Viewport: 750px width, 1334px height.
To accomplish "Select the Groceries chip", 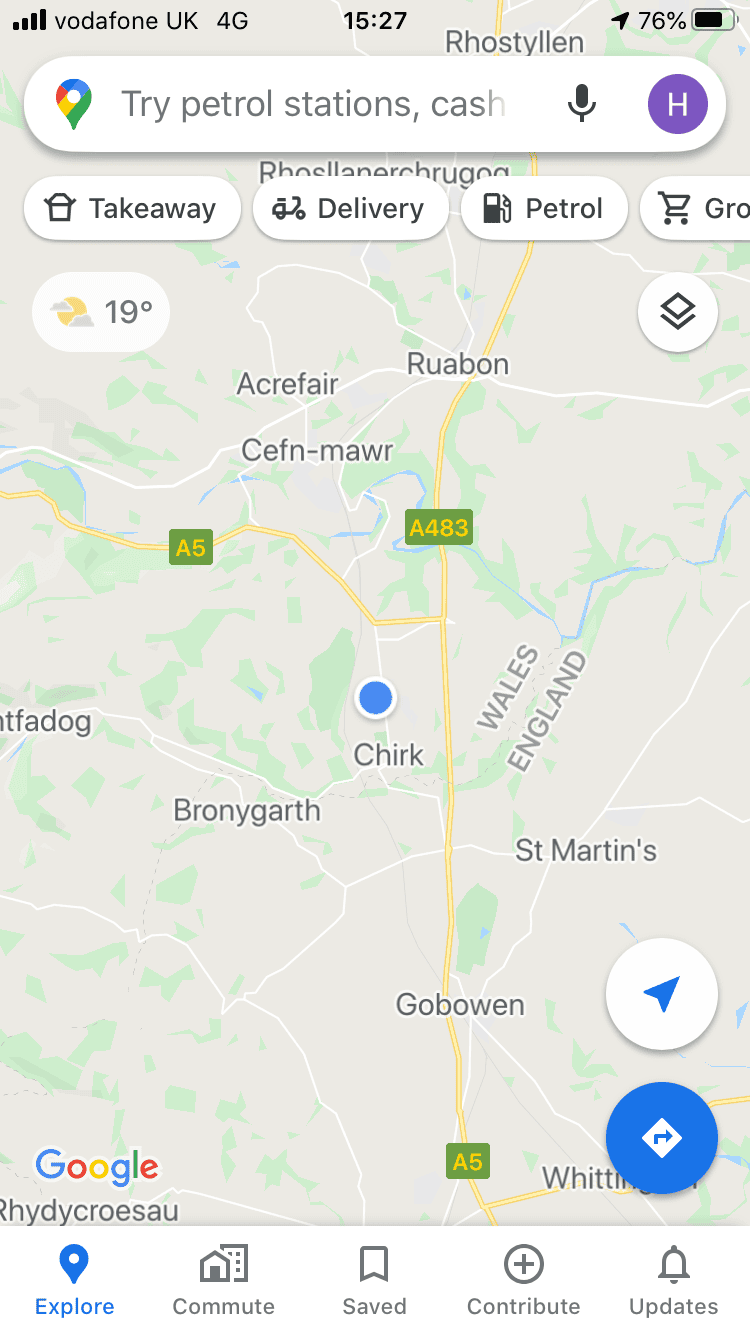I will coord(695,209).
